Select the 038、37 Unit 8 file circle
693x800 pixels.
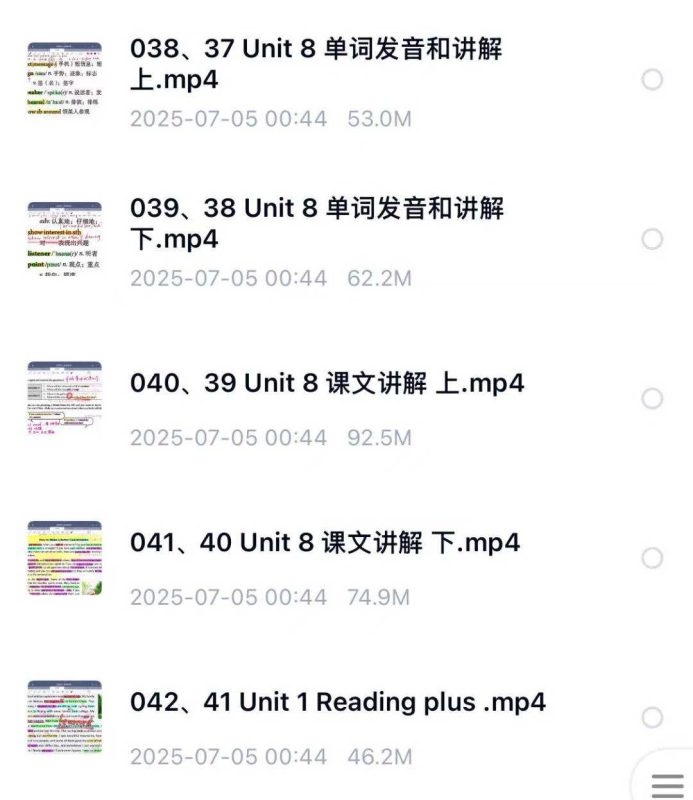coord(652,80)
